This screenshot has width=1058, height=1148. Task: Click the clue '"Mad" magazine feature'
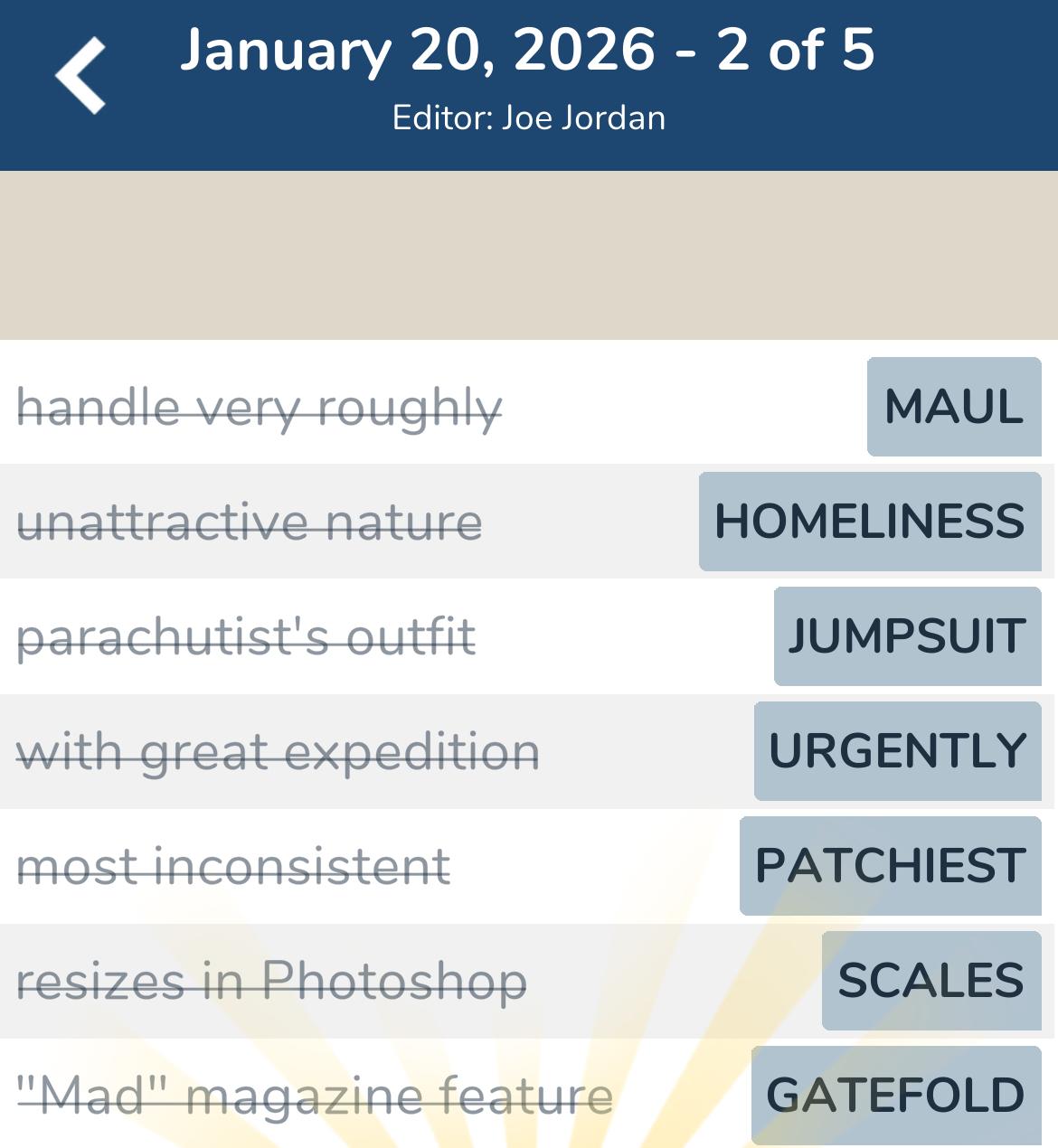point(317,1094)
